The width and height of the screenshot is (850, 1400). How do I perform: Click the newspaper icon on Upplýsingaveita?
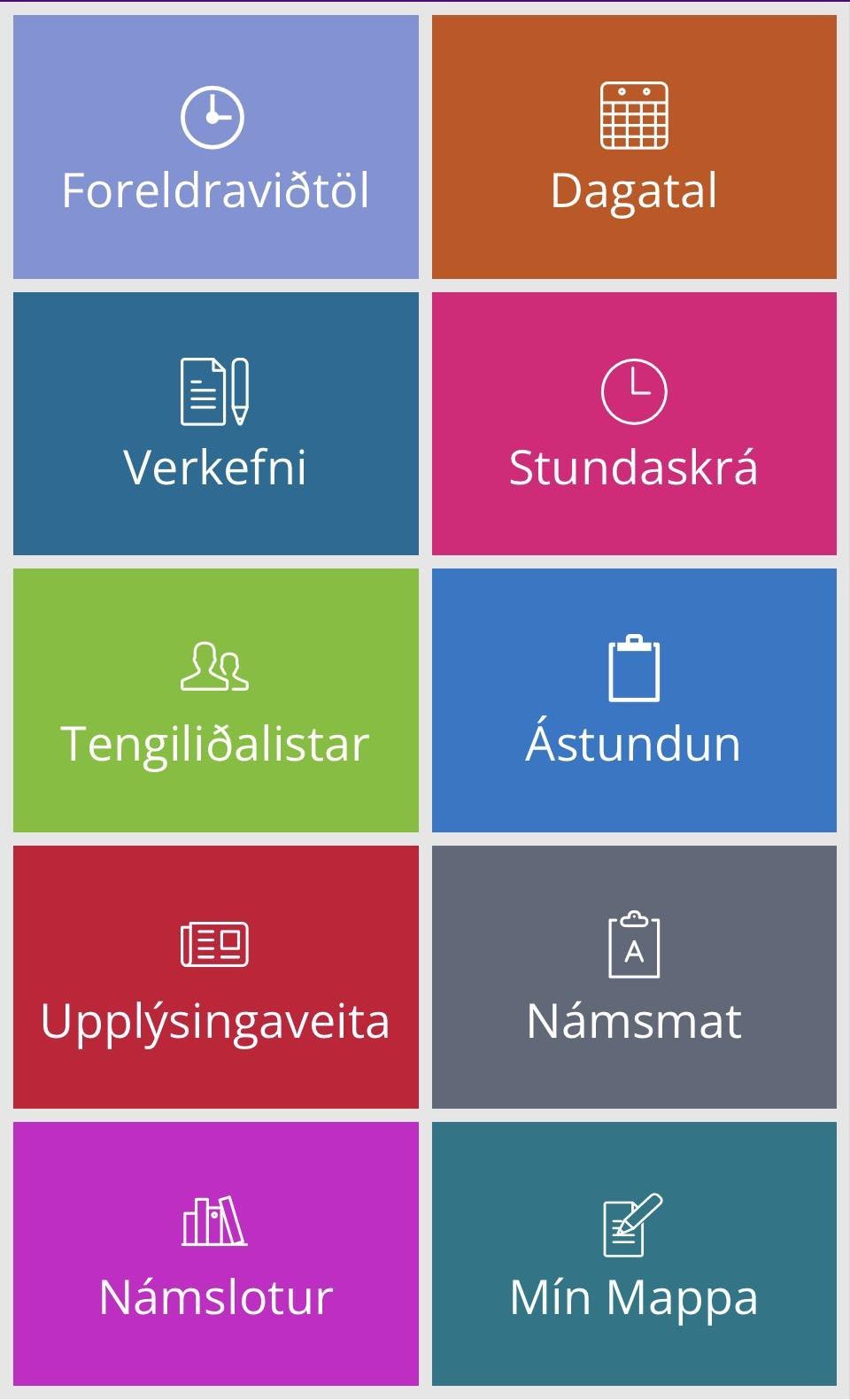click(x=212, y=946)
